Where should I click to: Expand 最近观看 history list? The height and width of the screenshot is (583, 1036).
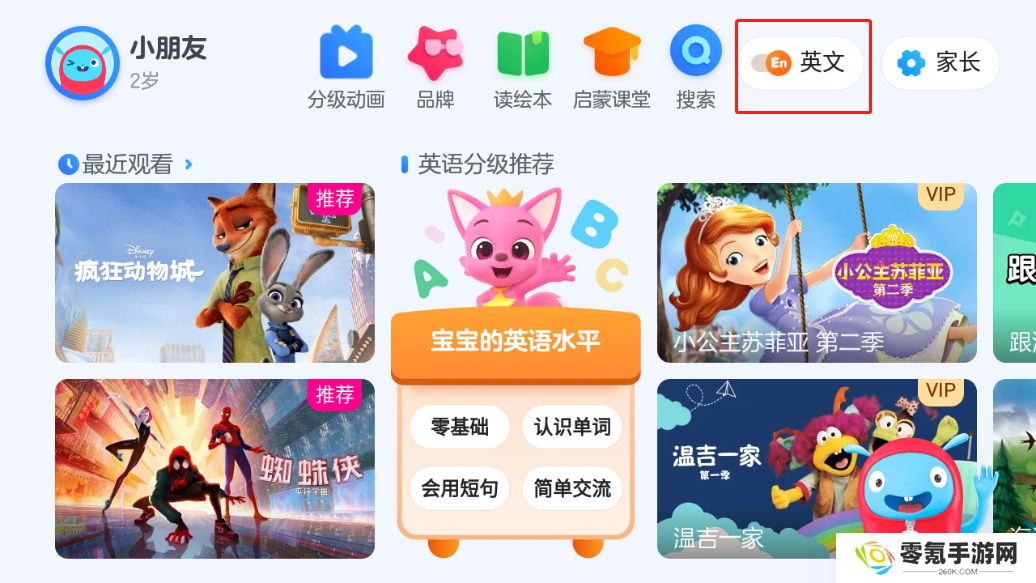188,164
